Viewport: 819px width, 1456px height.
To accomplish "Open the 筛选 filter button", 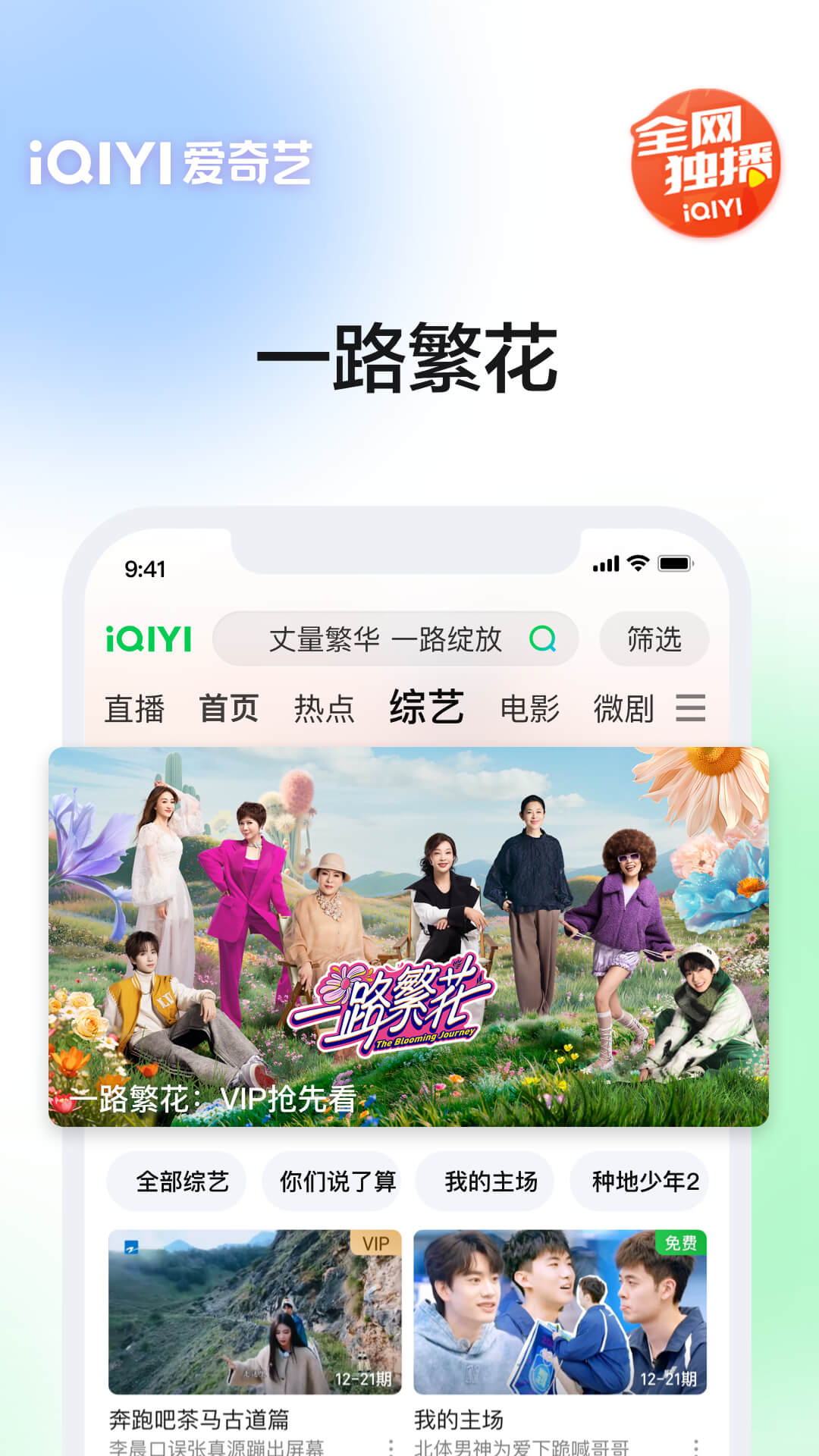I will (654, 641).
